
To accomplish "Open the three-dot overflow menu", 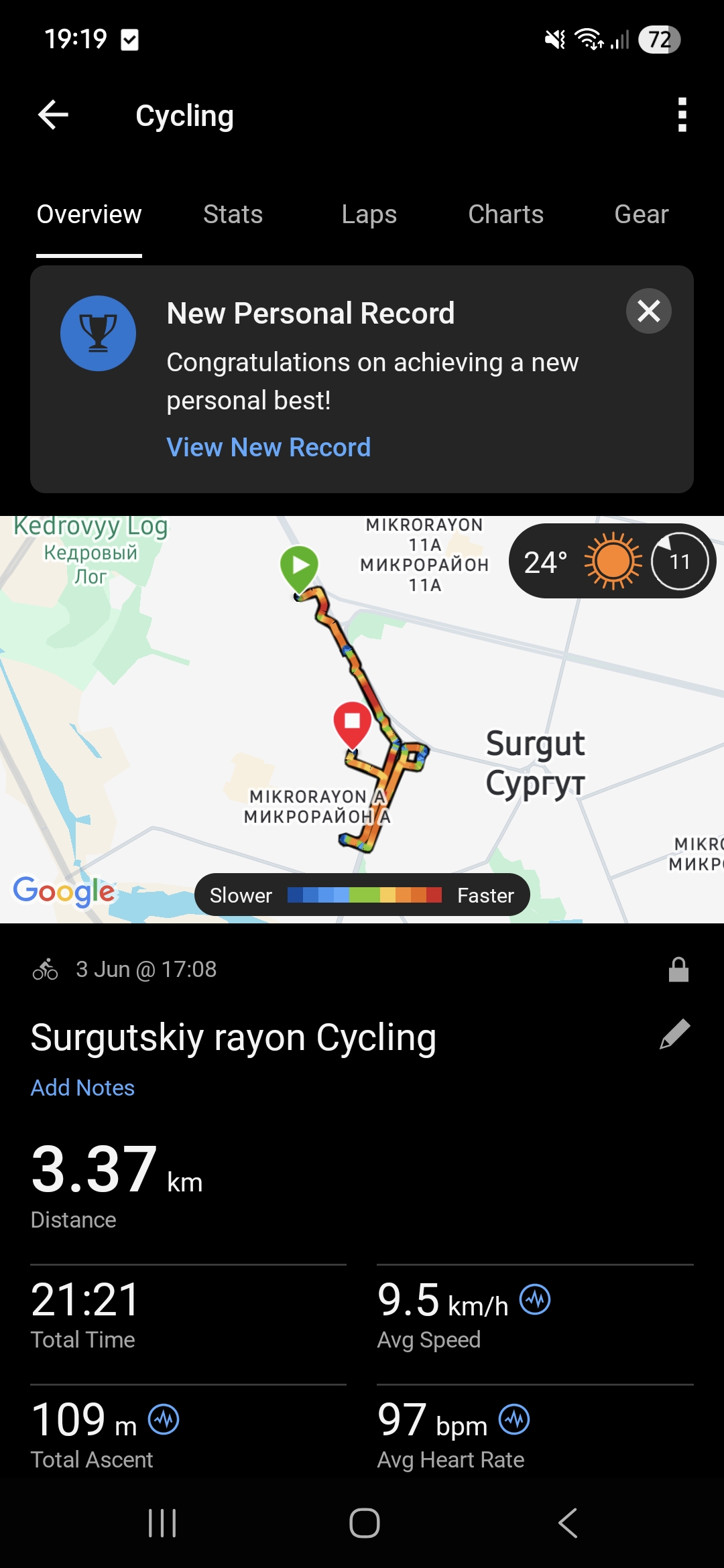I will pyautogui.click(x=682, y=115).
